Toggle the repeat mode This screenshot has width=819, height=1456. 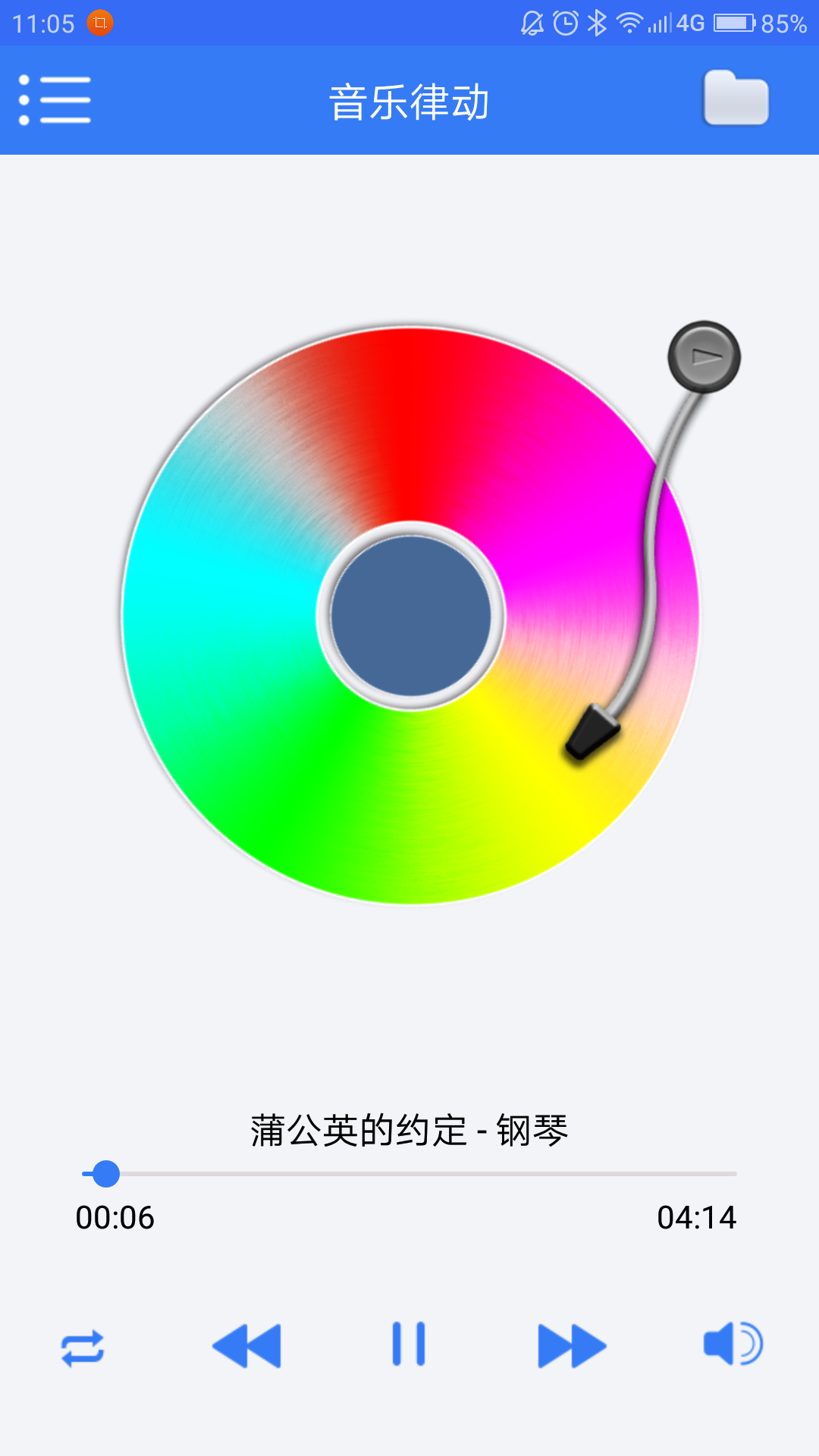pyautogui.click(x=83, y=1348)
